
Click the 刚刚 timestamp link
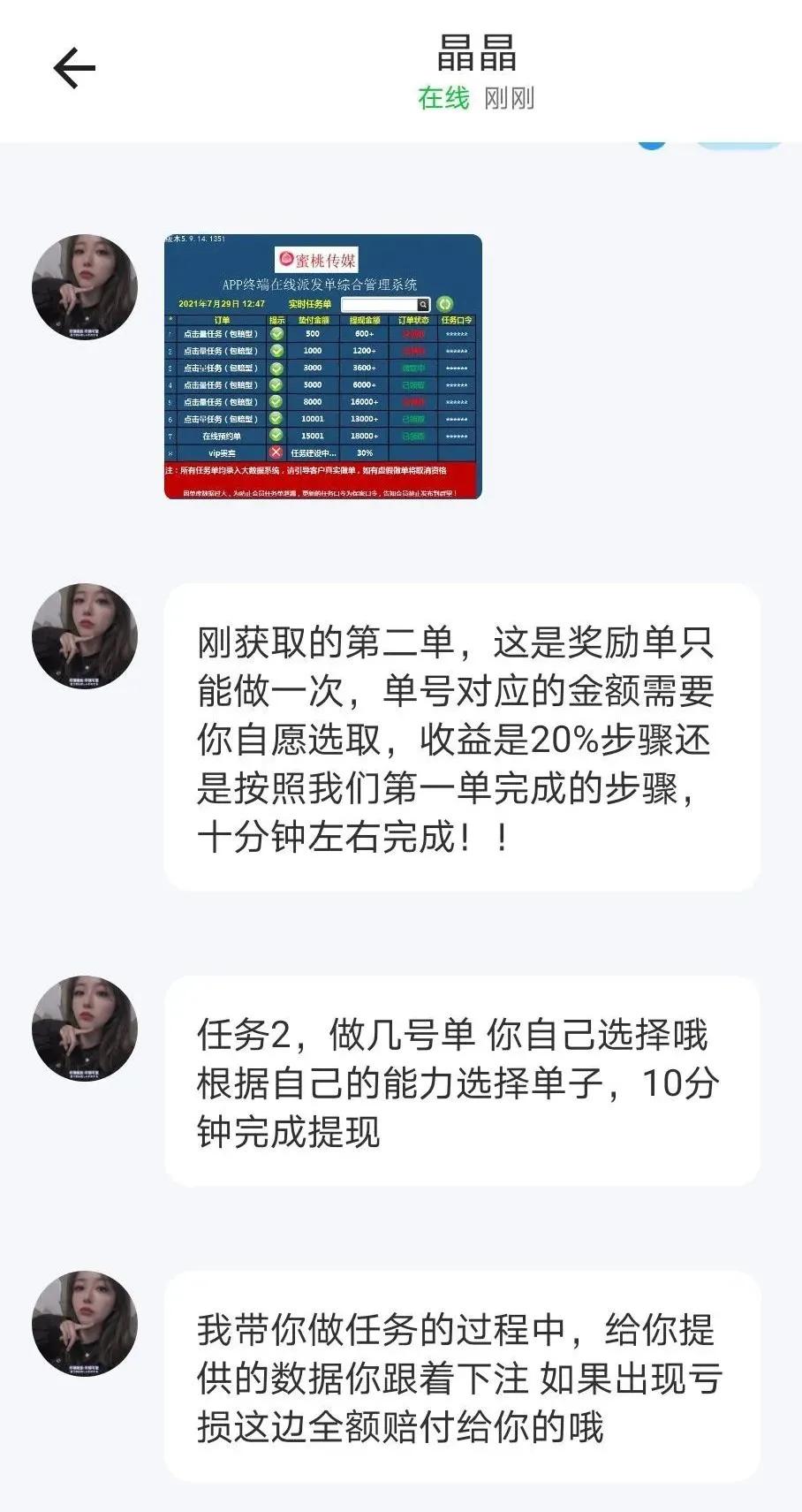click(509, 100)
